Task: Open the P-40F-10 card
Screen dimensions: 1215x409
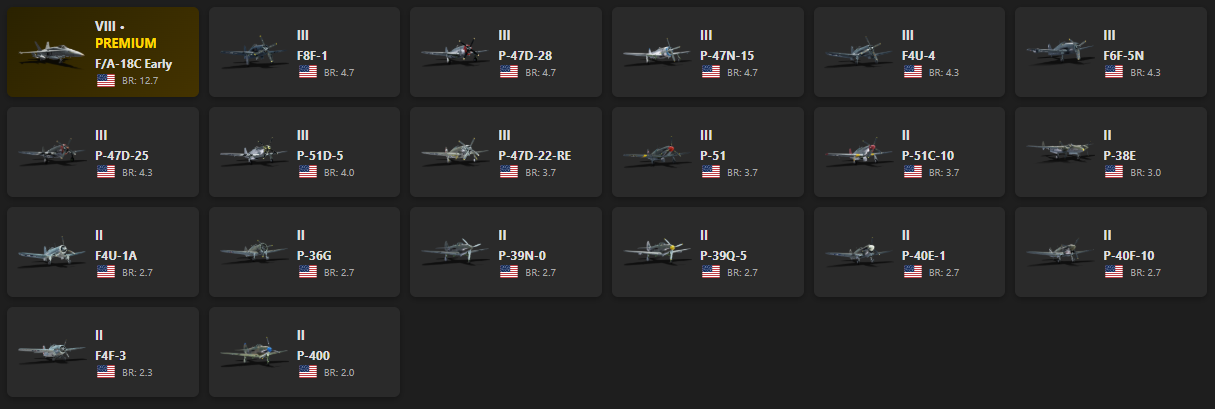Action: [x=1111, y=252]
